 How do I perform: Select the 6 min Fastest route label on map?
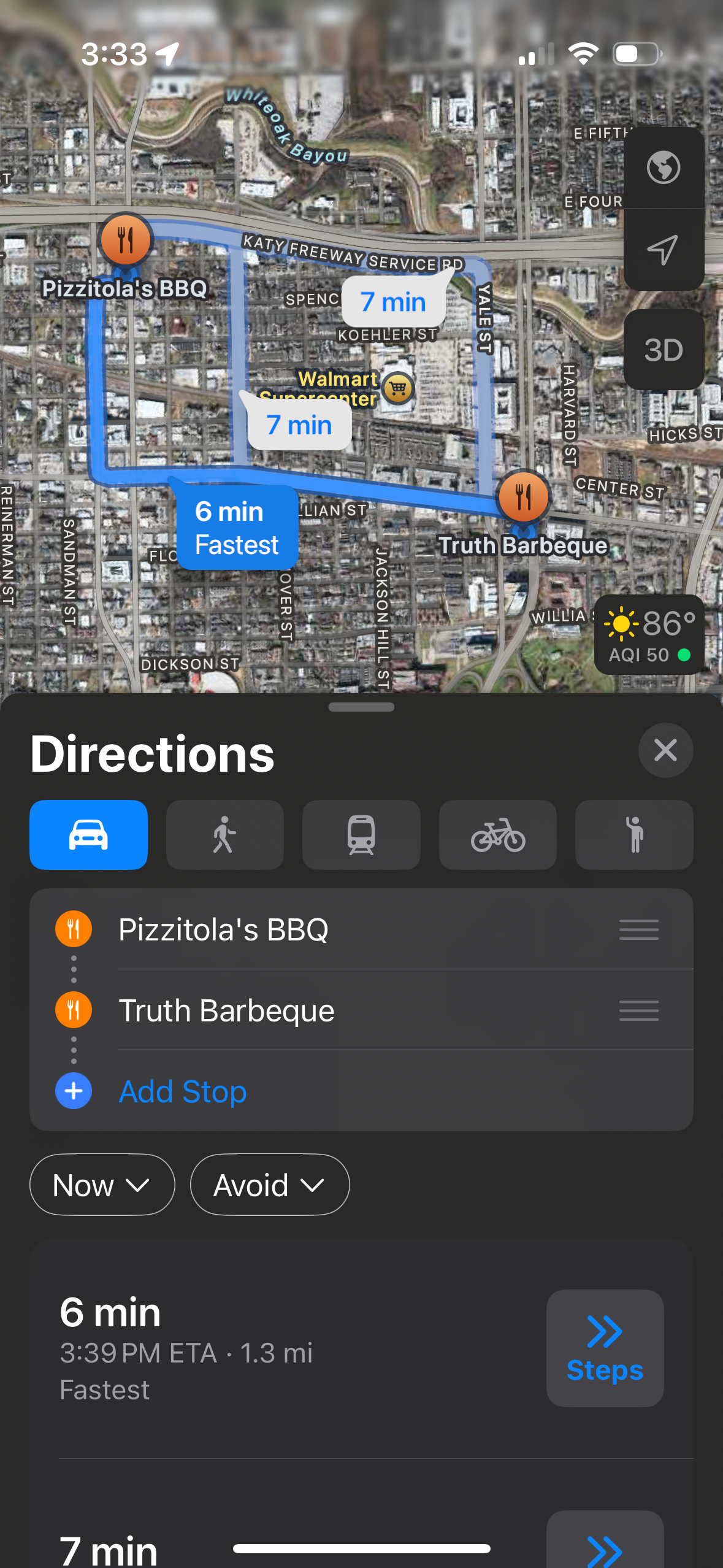pyautogui.click(x=237, y=528)
